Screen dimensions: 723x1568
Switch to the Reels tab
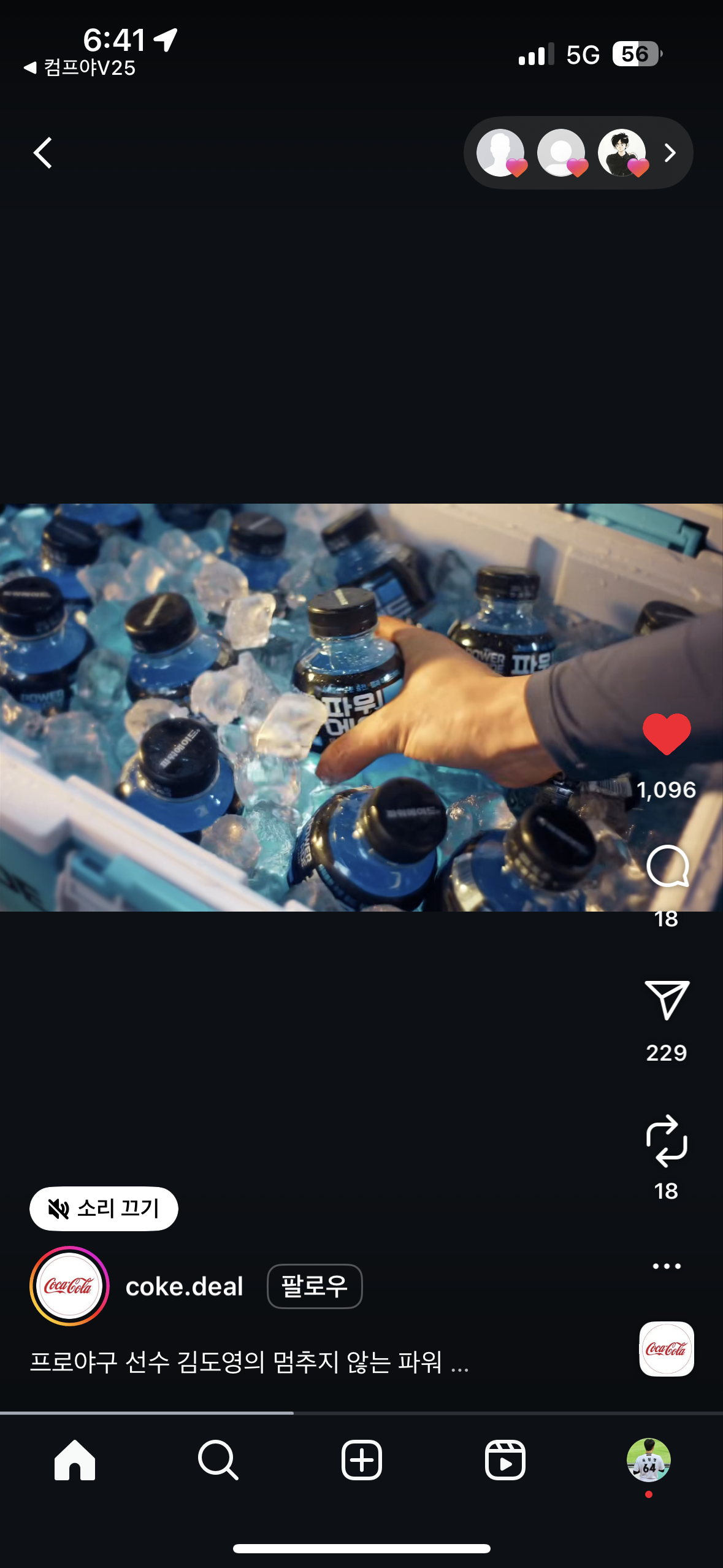tap(505, 1460)
